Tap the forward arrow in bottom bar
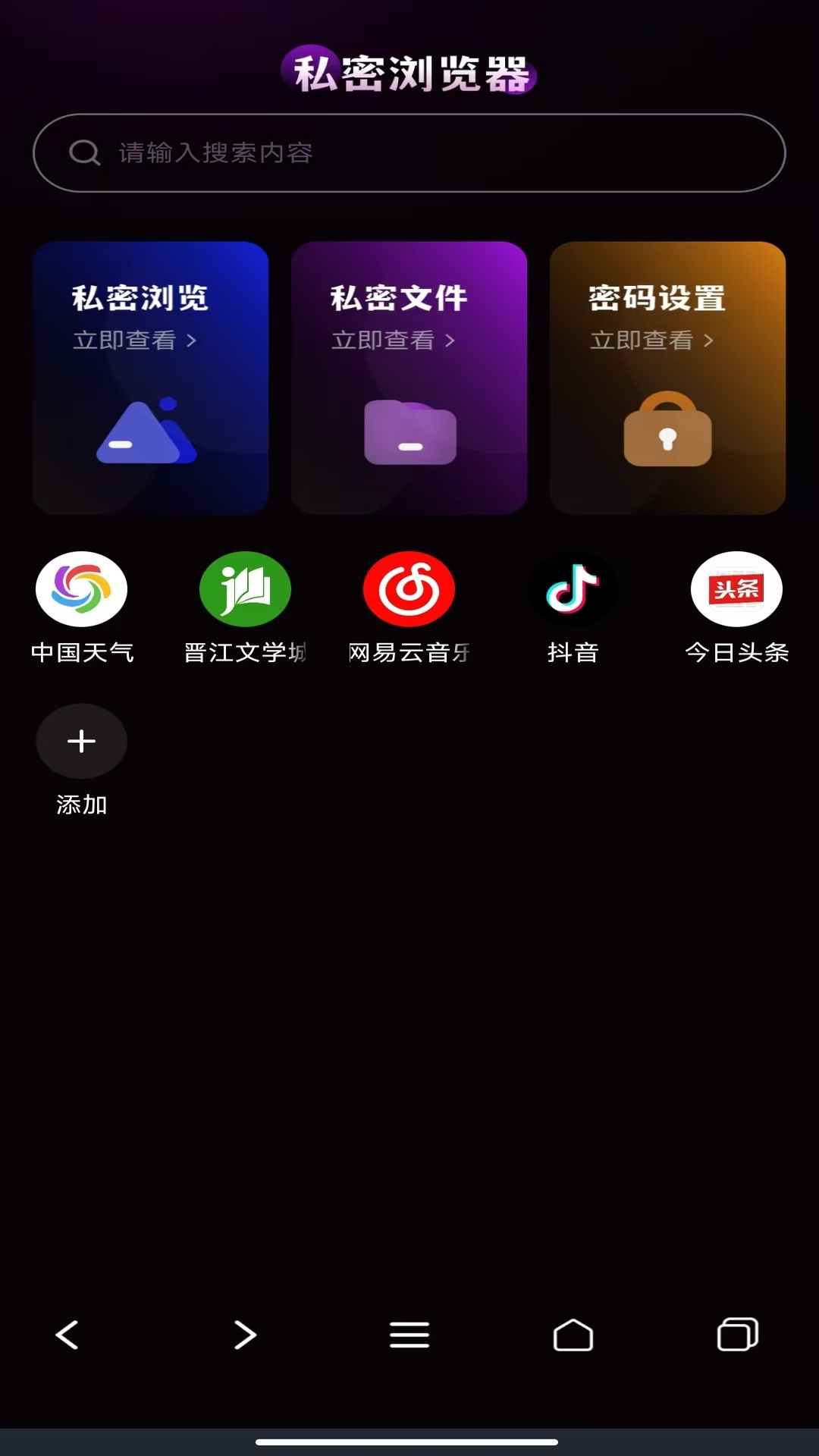The width and height of the screenshot is (819, 1456). click(x=245, y=1335)
